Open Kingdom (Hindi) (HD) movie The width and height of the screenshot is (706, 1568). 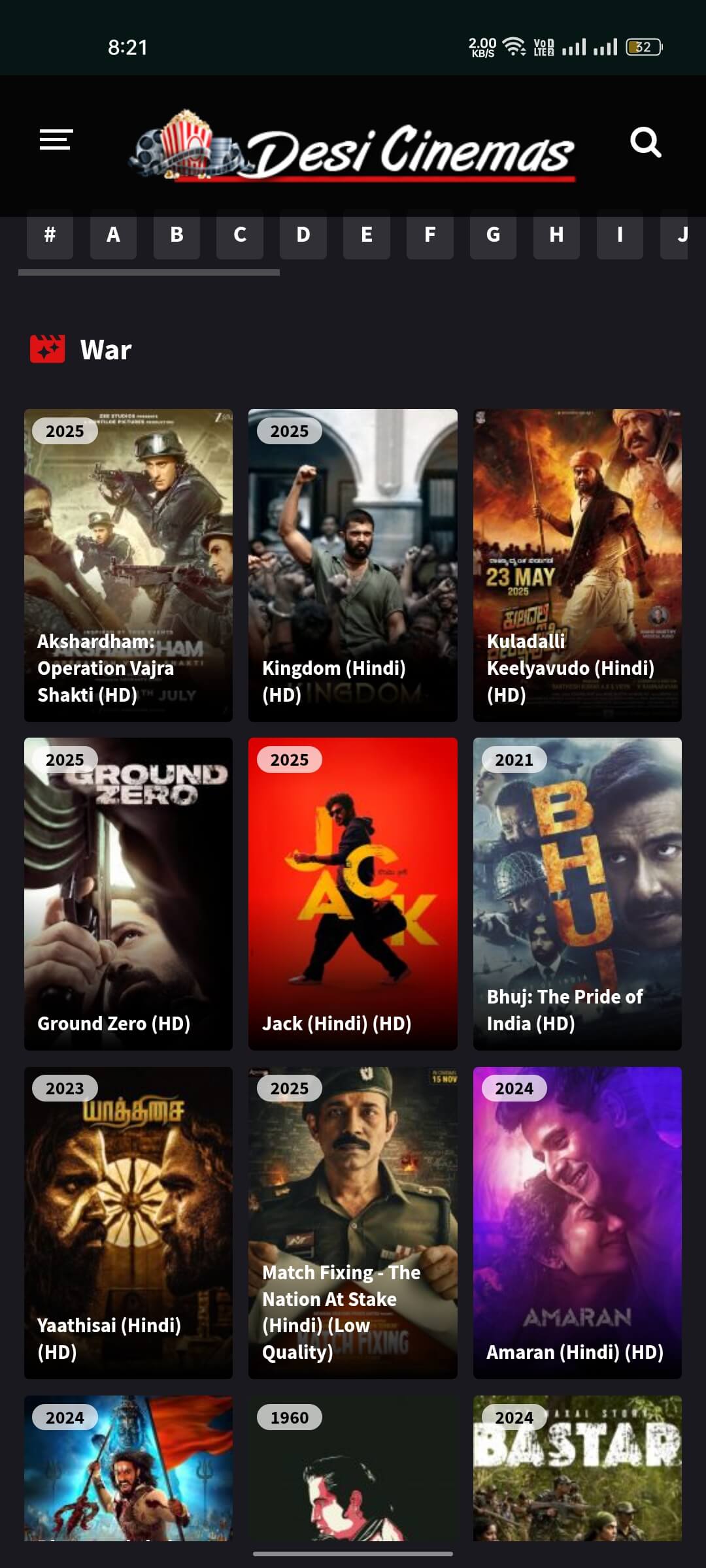tap(352, 565)
